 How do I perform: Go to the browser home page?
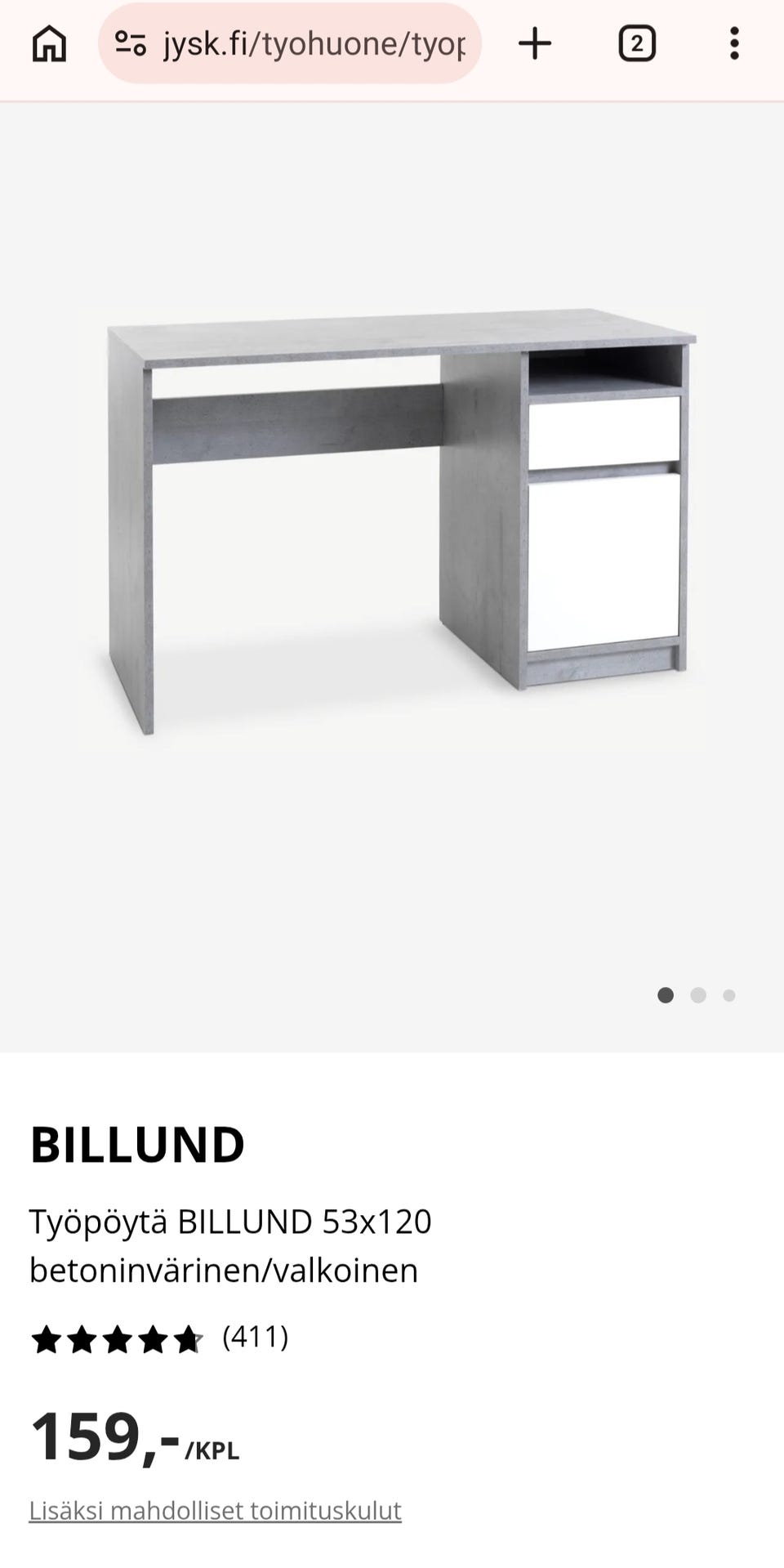click(x=49, y=43)
